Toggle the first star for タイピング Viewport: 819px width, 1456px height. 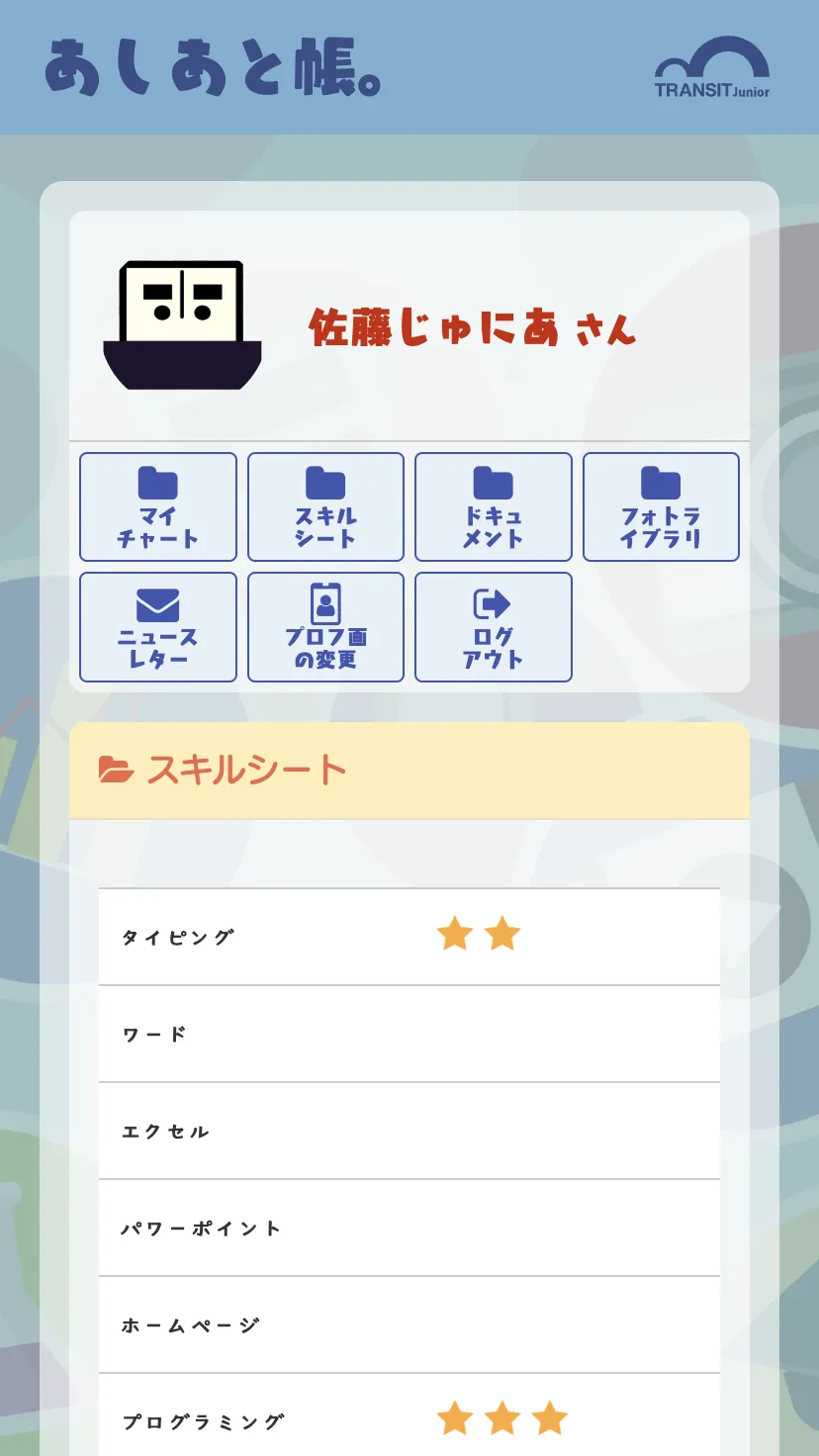(x=456, y=933)
